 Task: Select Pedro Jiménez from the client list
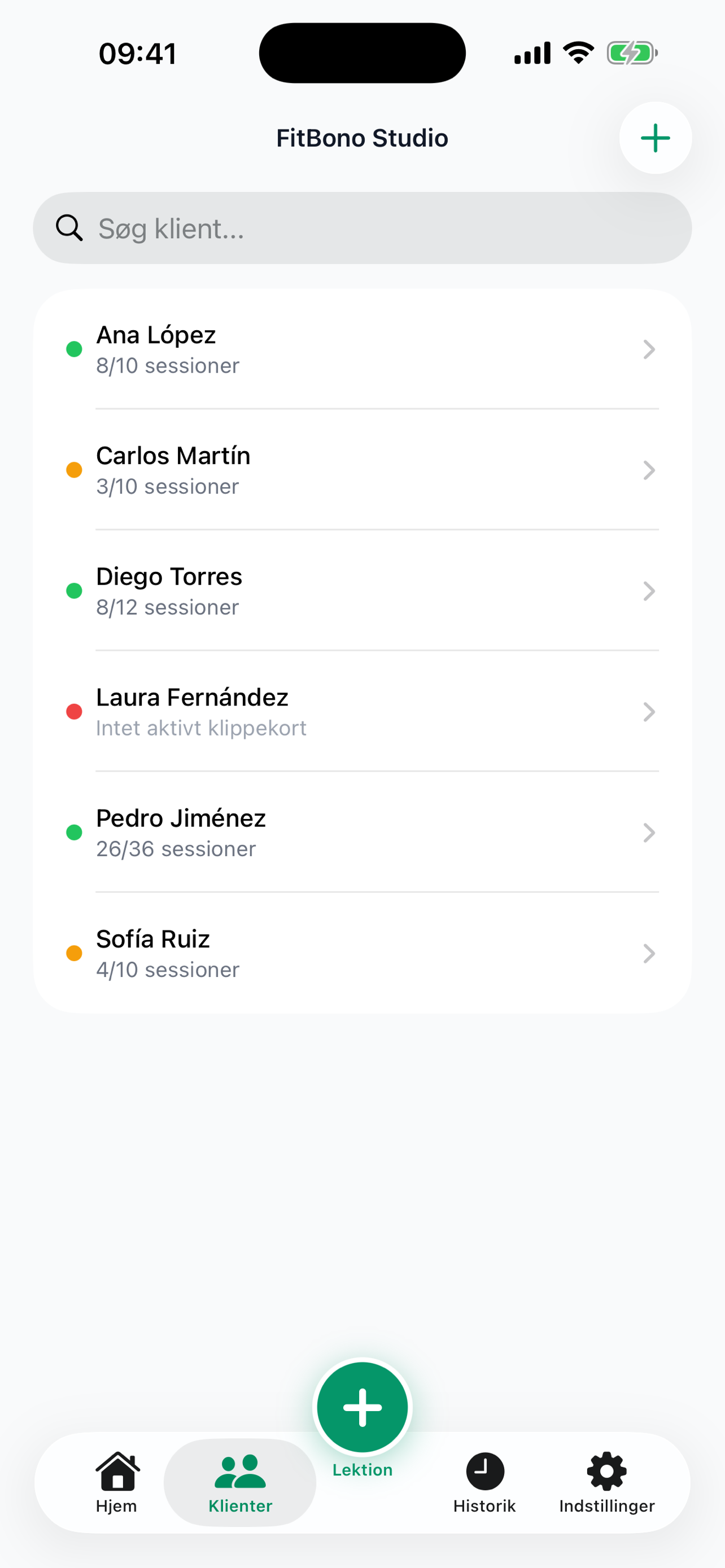tap(362, 832)
